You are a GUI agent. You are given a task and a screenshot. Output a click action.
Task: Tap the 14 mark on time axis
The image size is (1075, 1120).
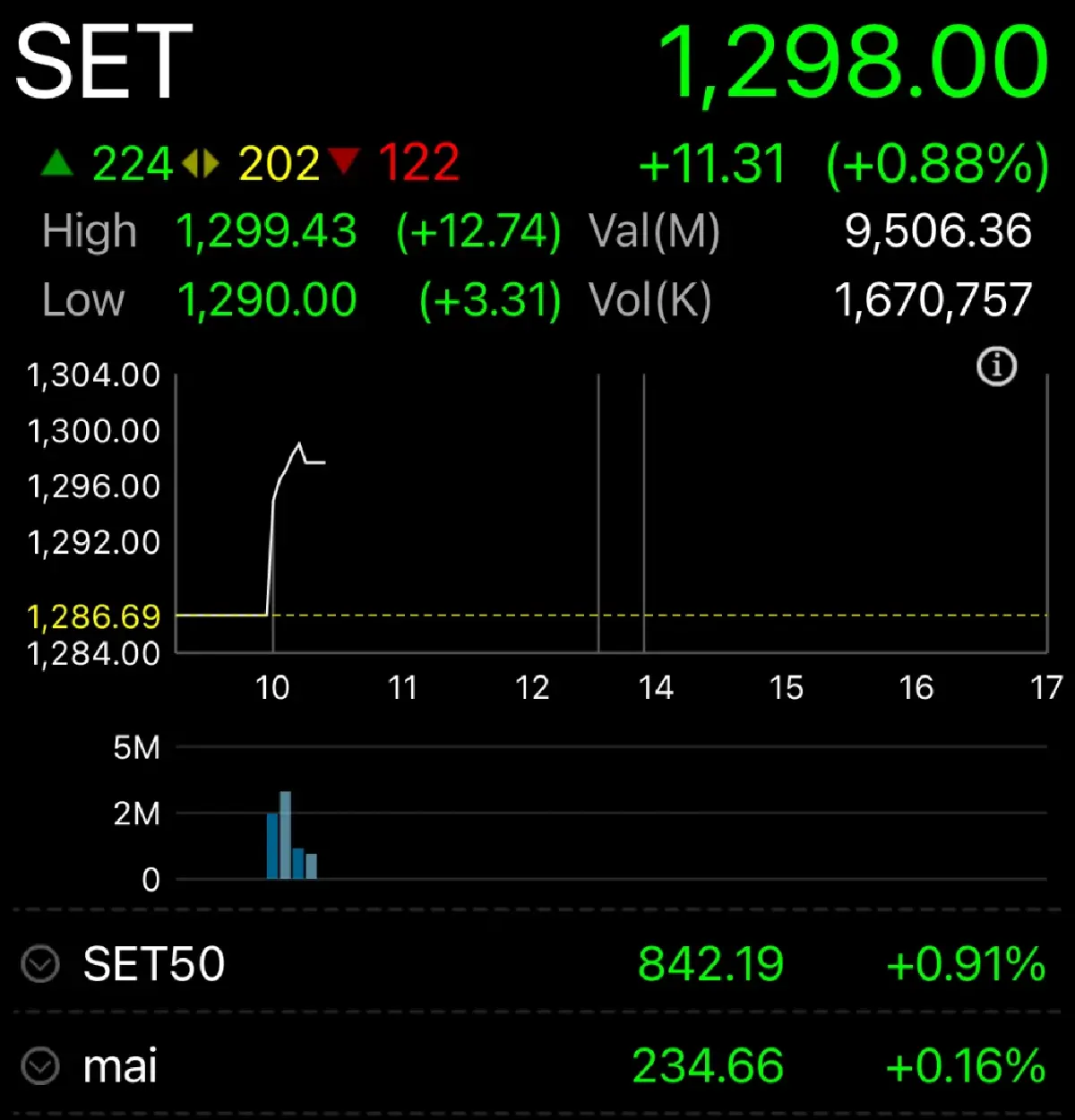click(657, 688)
